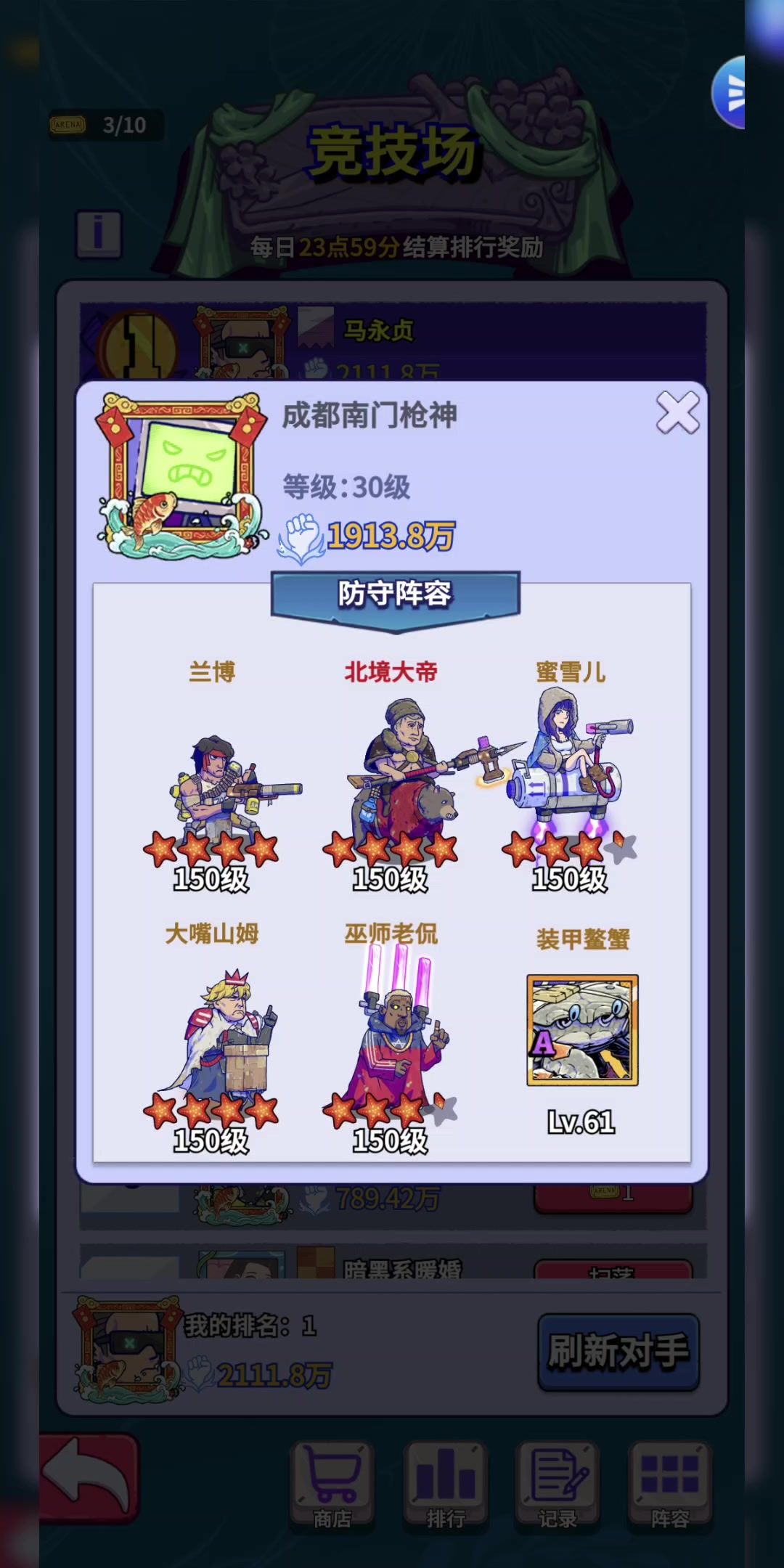Open the 阵容 lineup screen
Screen dimensions: 784x1568
[x=669, y=1484]
